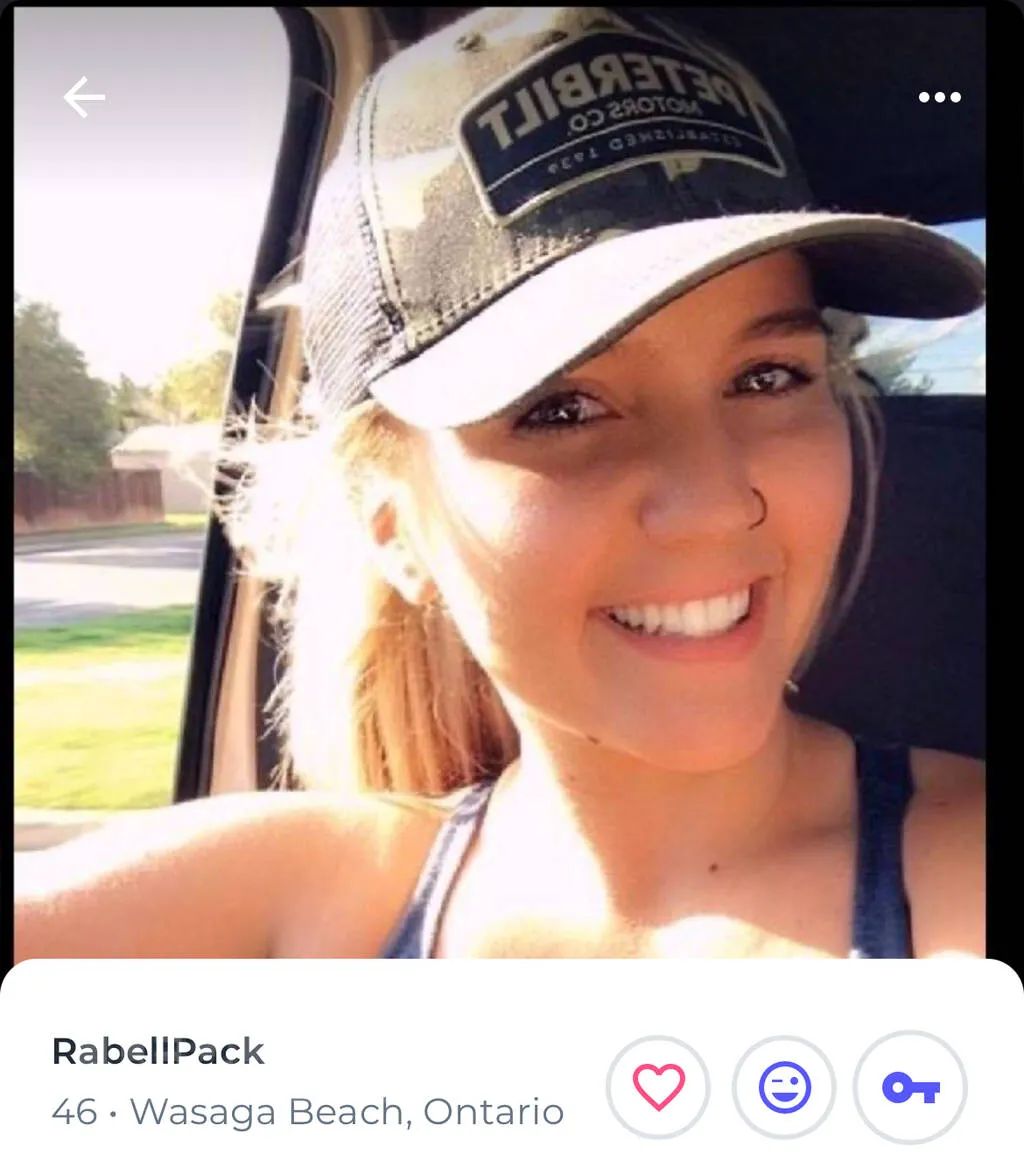Go back using the arrow icon
The width and height of the screenshot is (1024, 1168).
pos(84,97)
